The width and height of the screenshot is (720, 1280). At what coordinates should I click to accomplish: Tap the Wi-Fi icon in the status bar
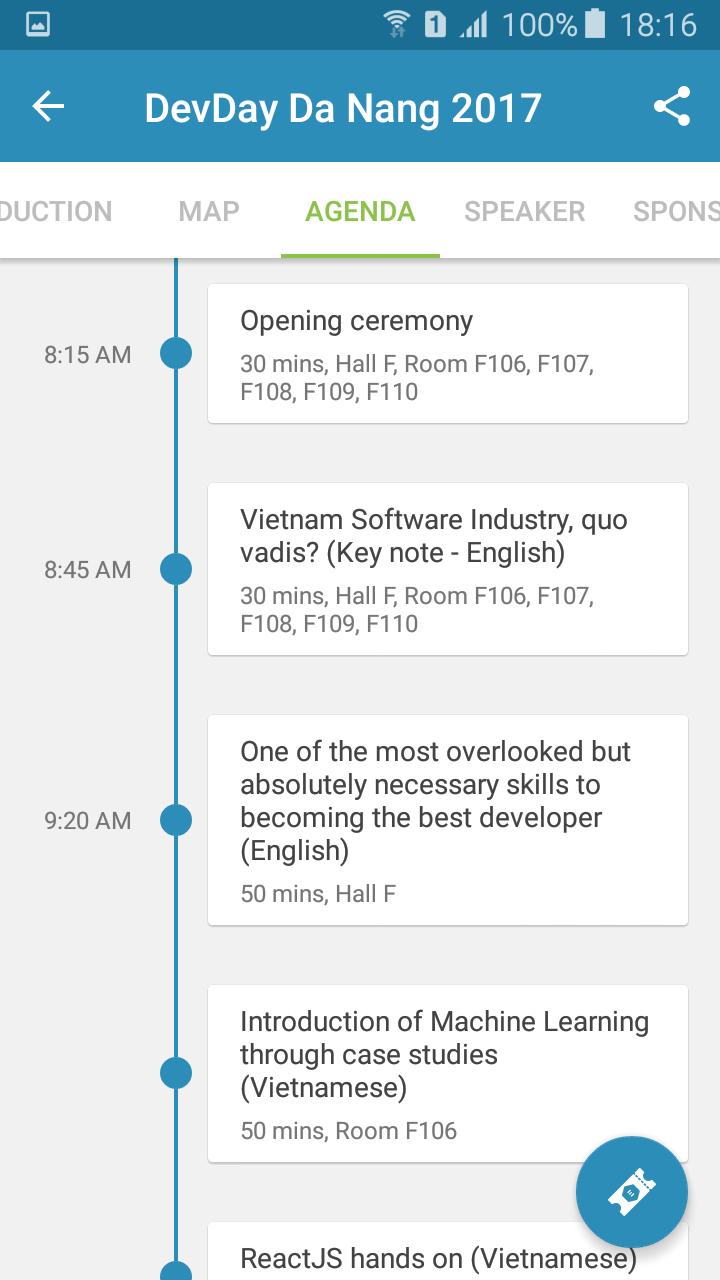(399, 25)
